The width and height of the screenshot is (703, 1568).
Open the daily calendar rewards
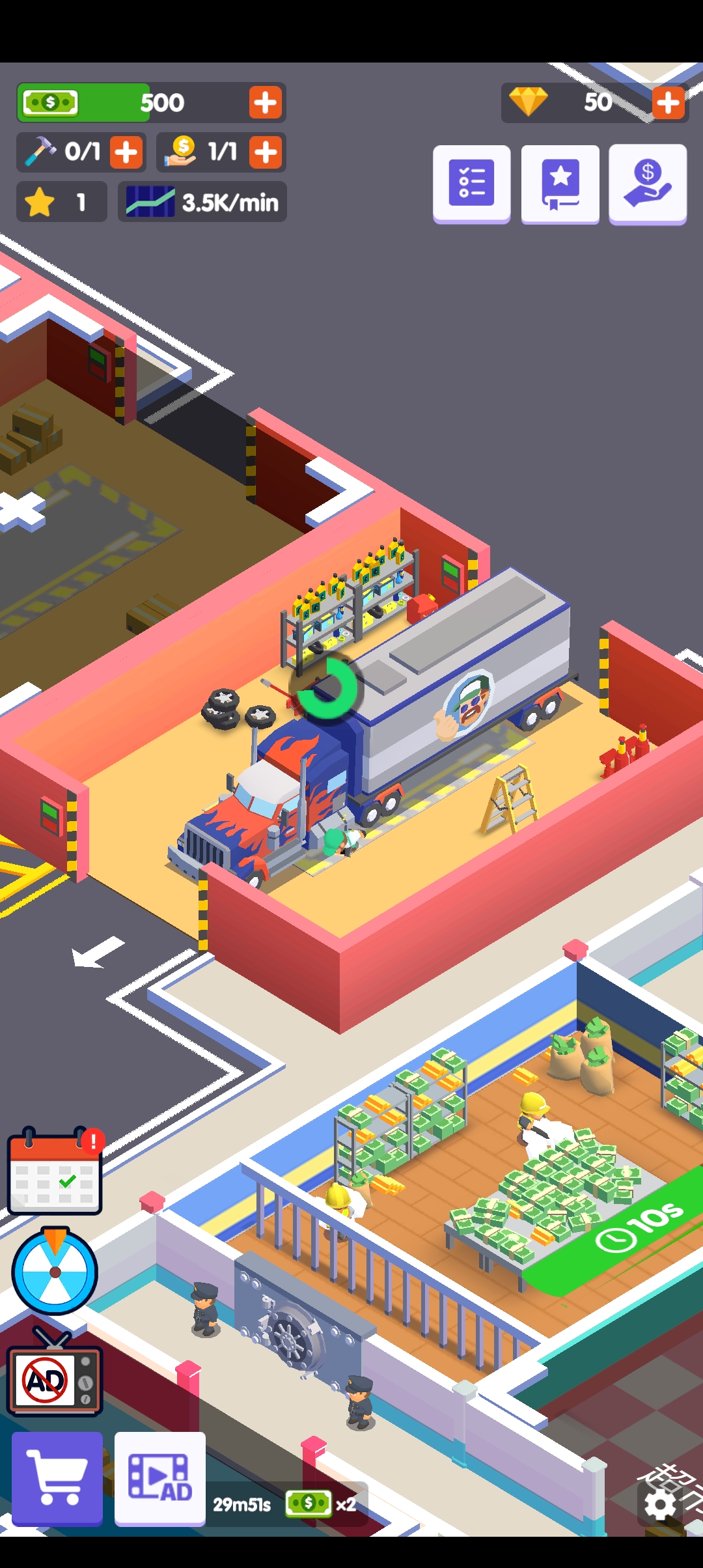[x=55, y=1172]
